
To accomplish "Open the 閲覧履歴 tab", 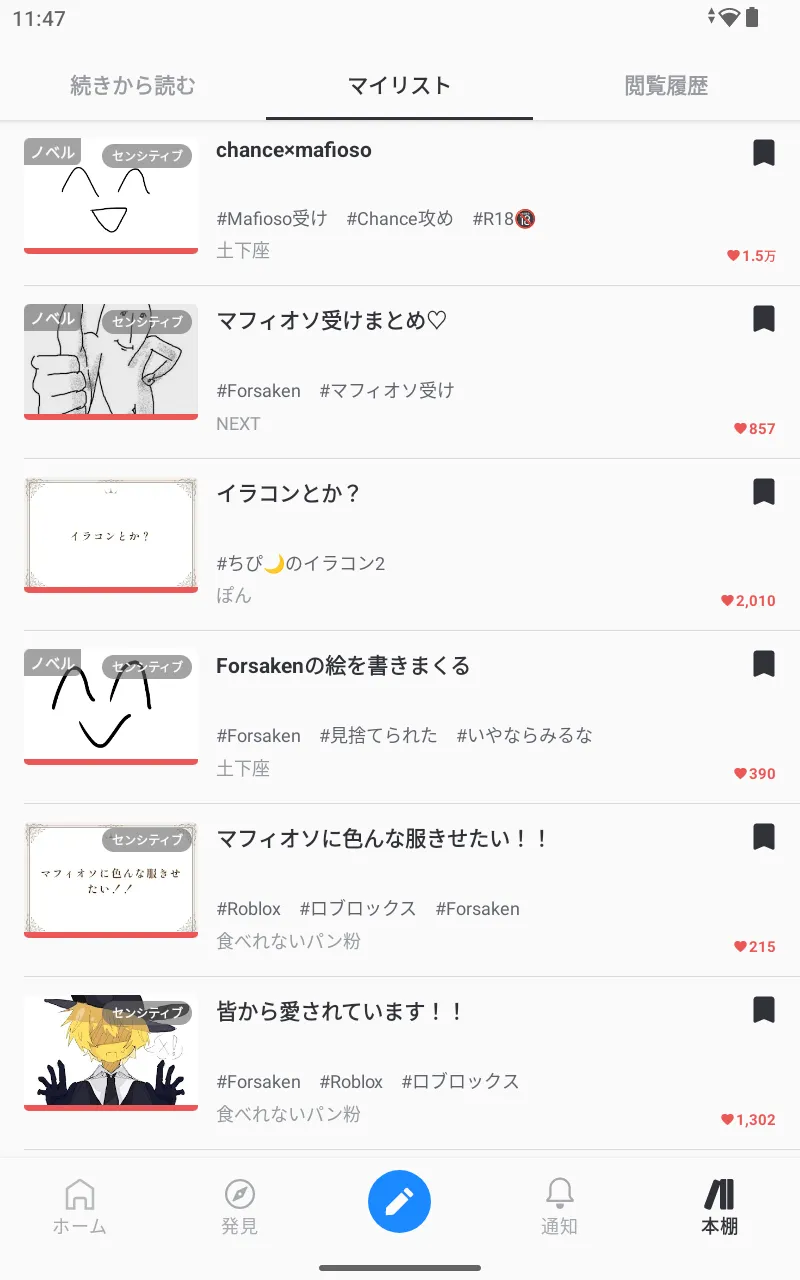I will click(666, 86).
